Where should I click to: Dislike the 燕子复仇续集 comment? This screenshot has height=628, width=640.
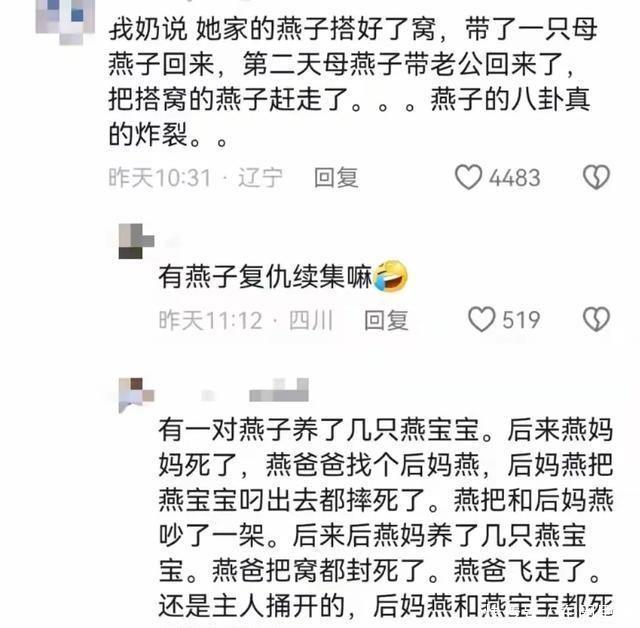point(597,320)
